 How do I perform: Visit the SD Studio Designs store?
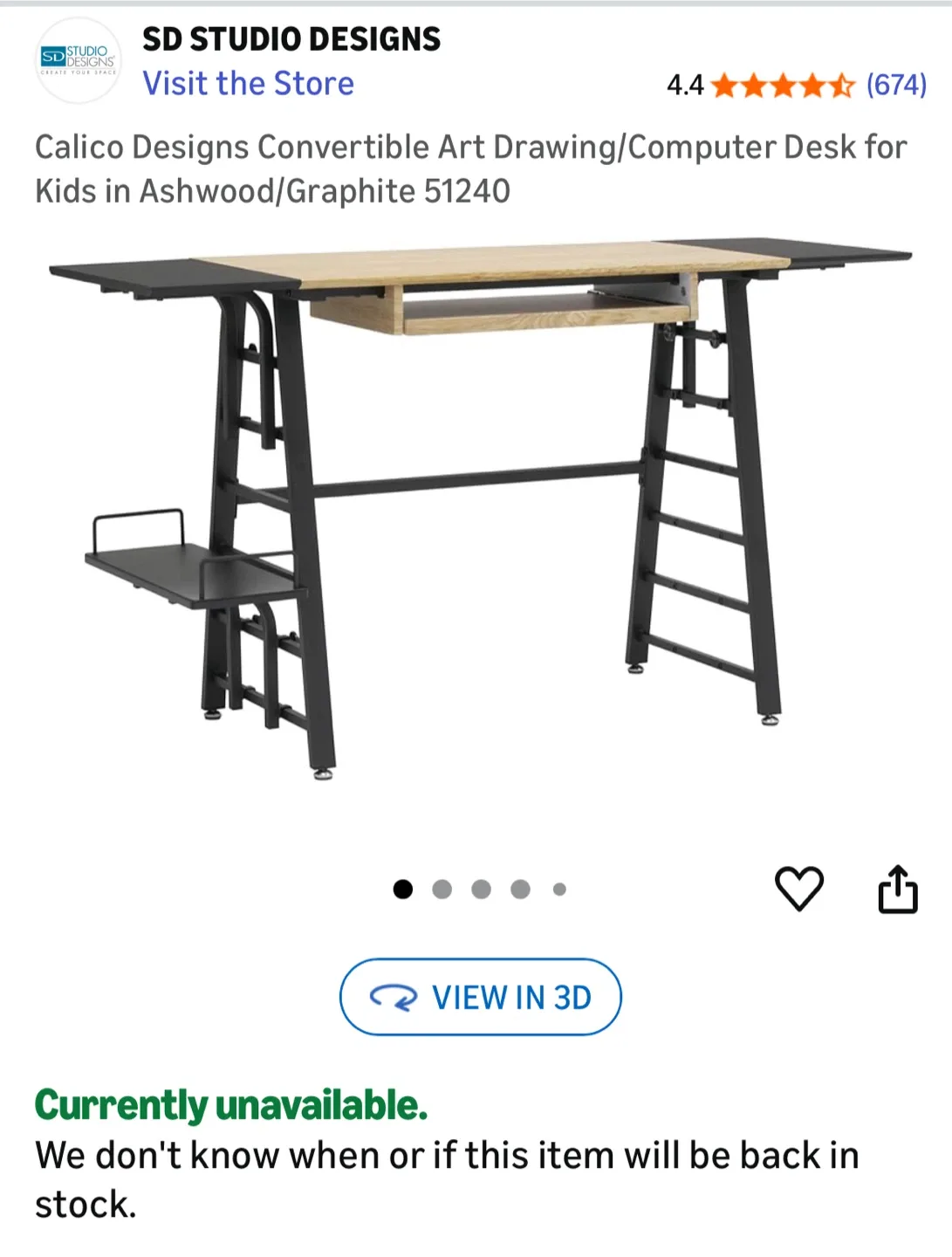[248, 84]
